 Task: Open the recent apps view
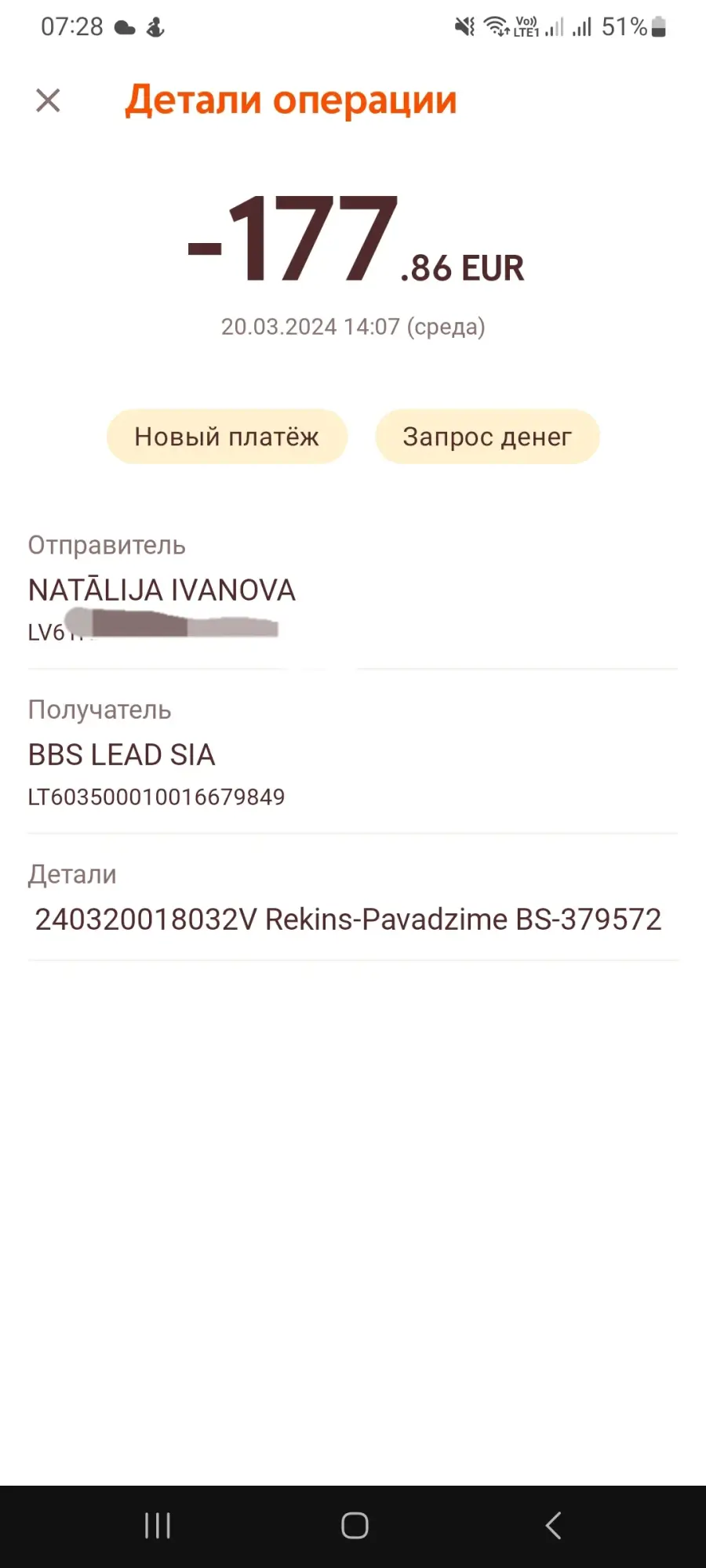pos(158,1526)
